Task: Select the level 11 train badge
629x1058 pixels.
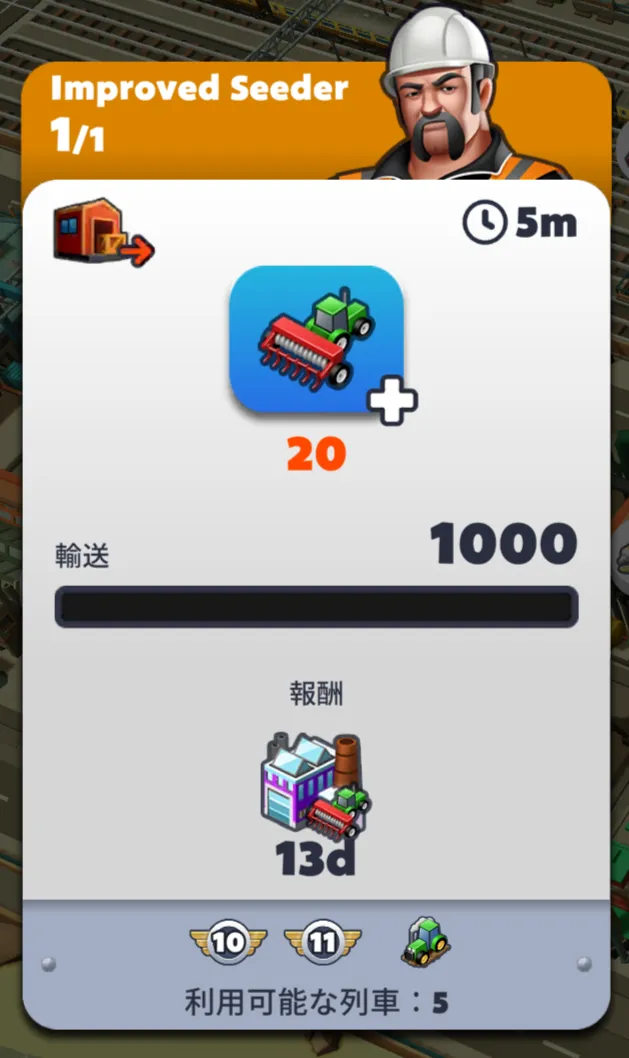Action: (x=323, y=942)
